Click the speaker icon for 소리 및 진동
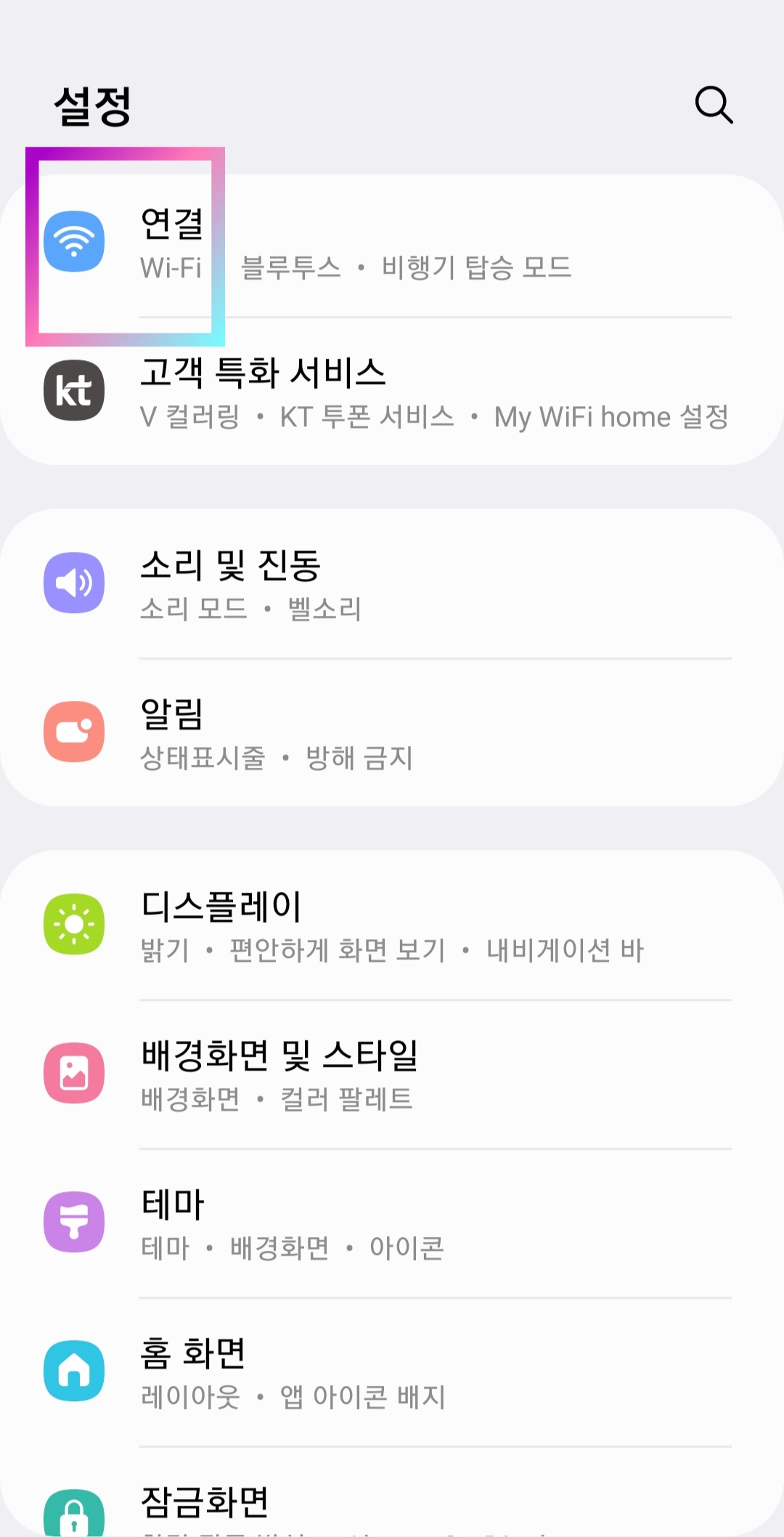This screenshot has width=784, height=1537. (x=74, y=583)
